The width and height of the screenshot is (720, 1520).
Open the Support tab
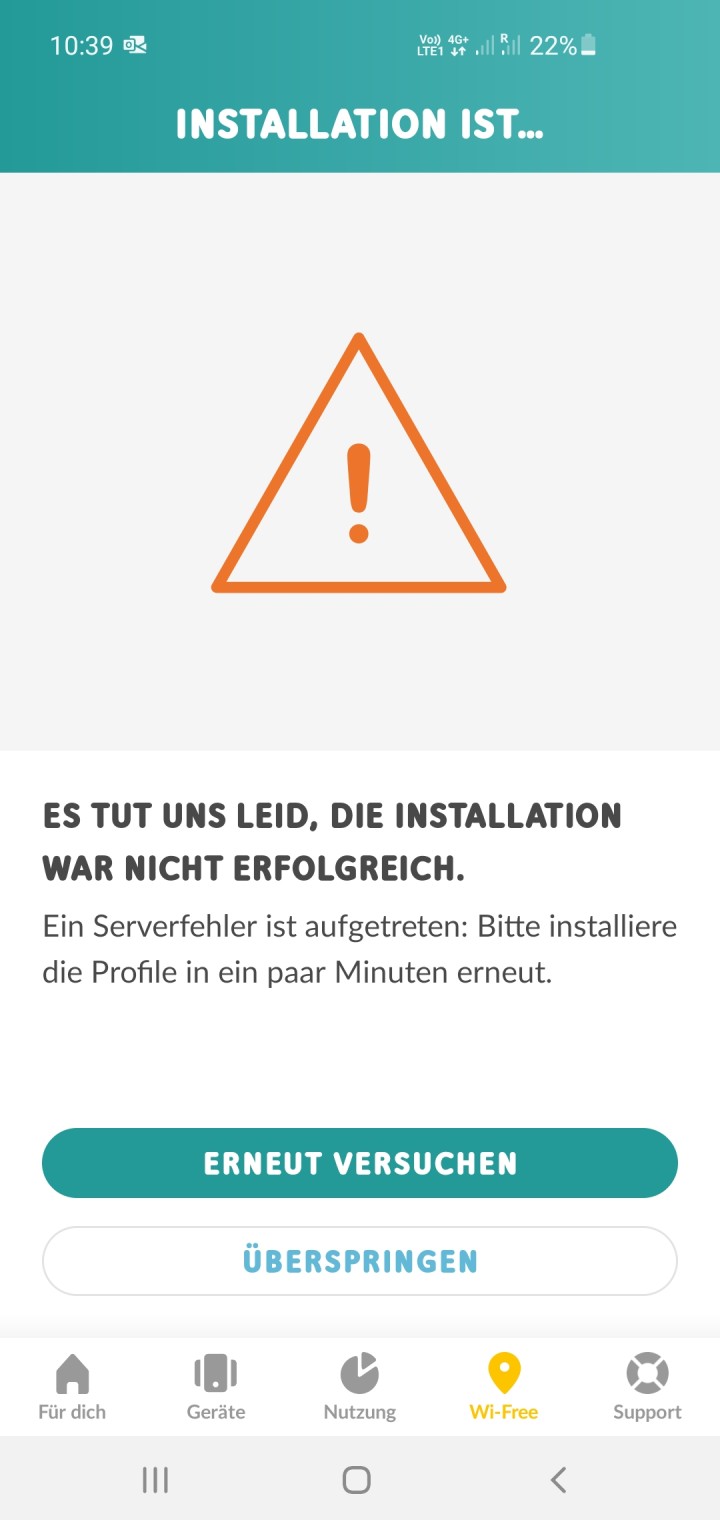(x=647, y=1386)
